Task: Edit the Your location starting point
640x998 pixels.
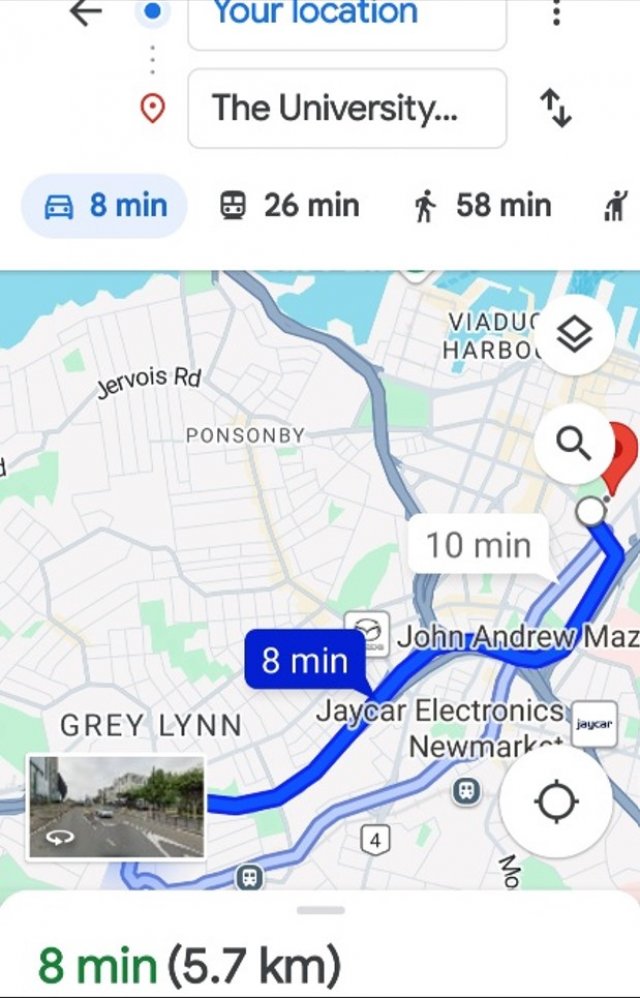Action: [346, 17]
